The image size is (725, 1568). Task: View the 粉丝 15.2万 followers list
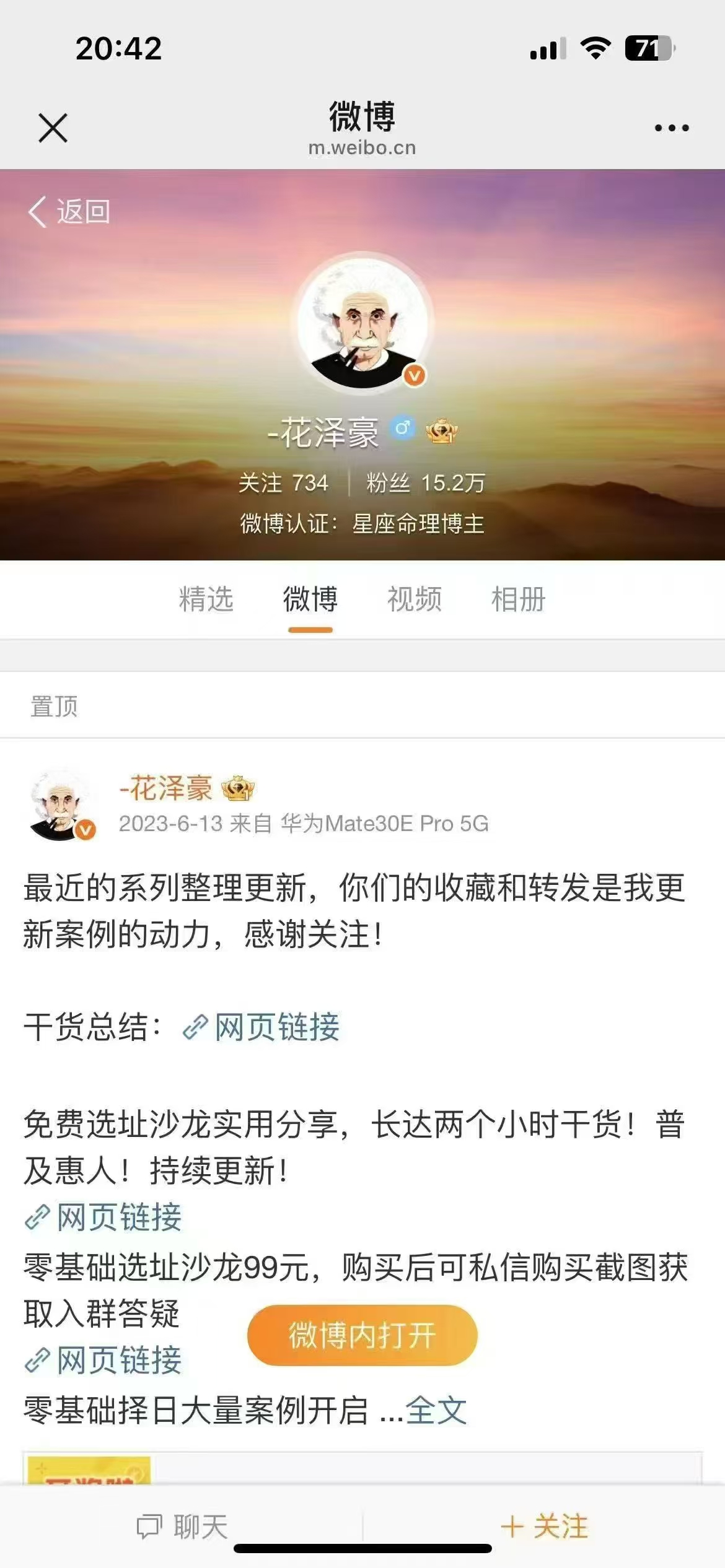coord(425,483)
